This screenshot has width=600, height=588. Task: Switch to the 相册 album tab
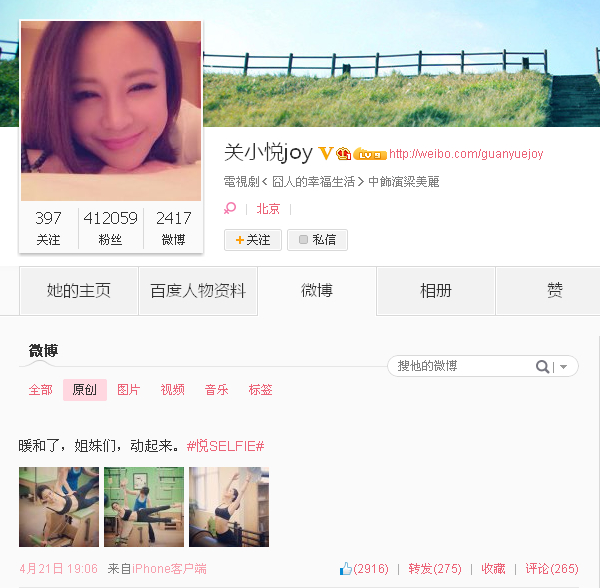[x=436, y=291]
